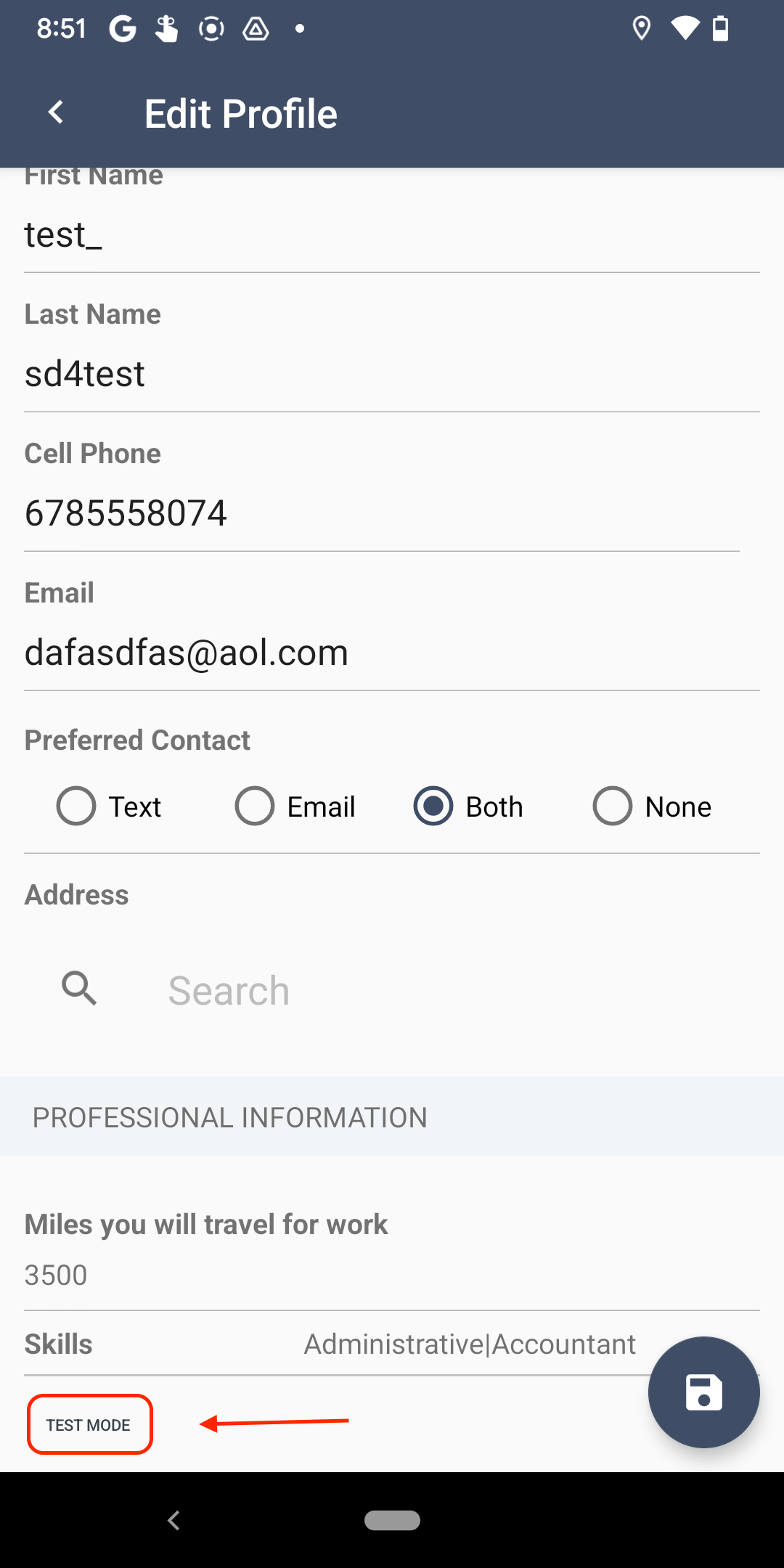784x1568 pixels.
Task: Tap the Cell Phone number field
Action: tap(381, 514)
